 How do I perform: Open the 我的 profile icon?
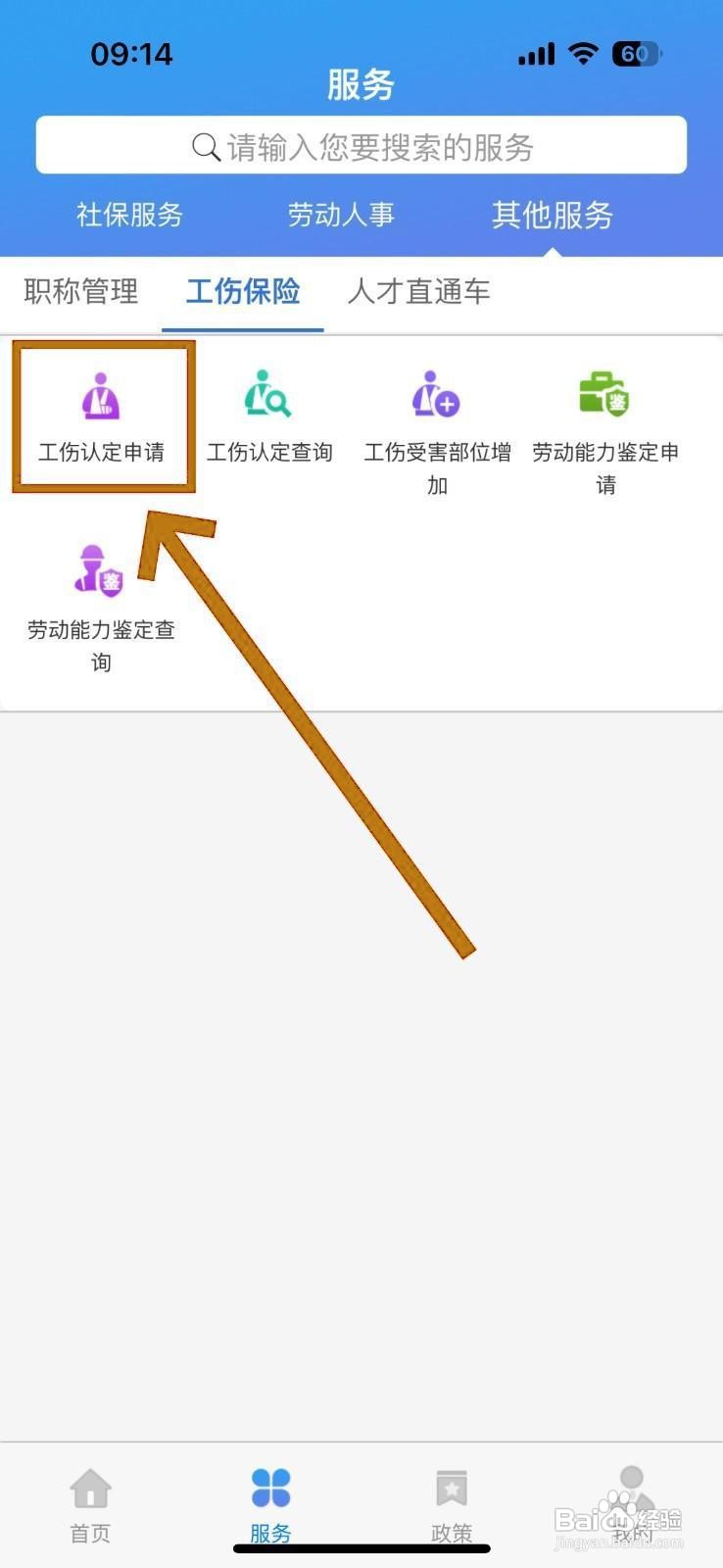633,1485
